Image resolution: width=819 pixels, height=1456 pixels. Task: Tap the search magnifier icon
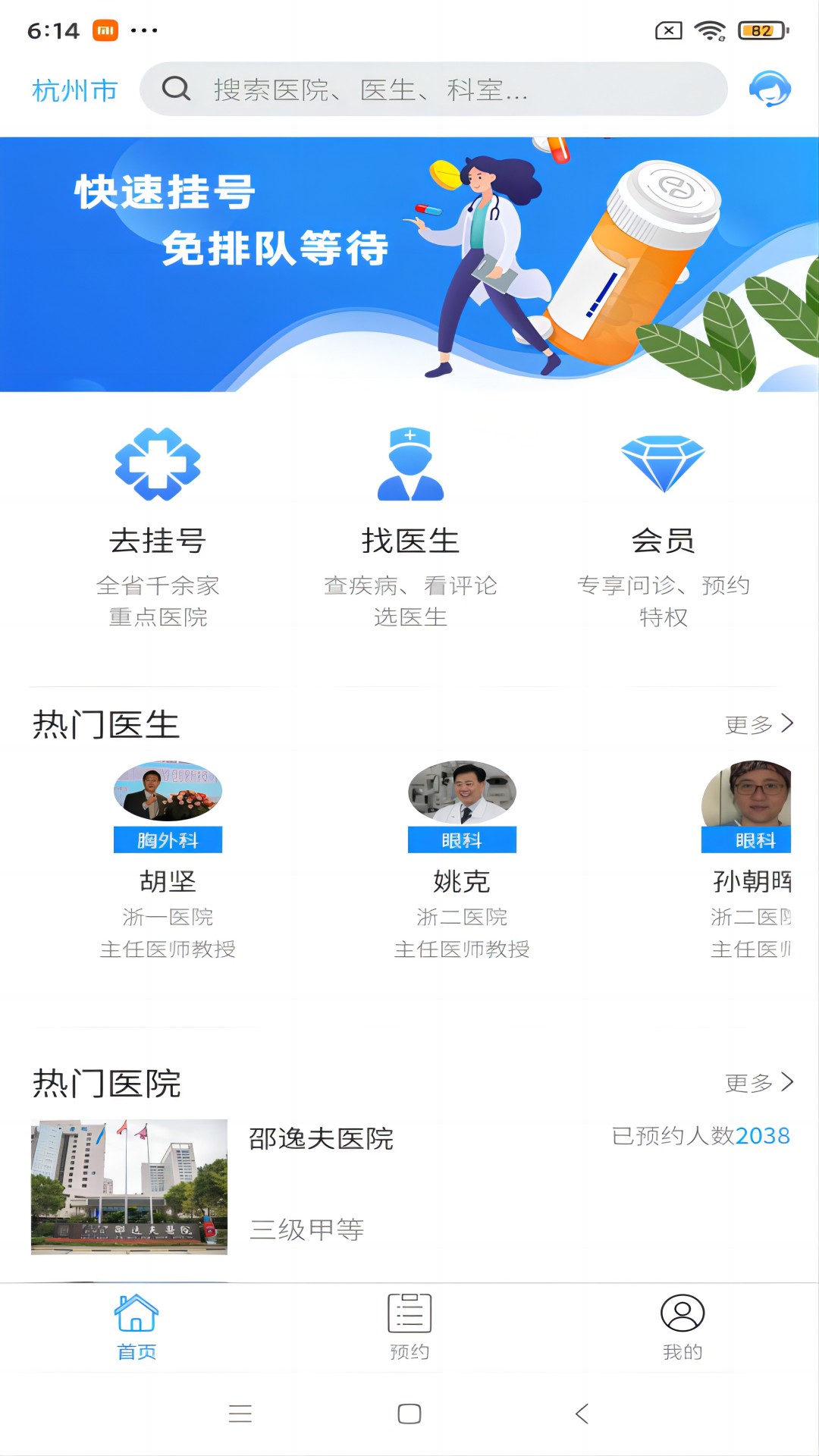(176, 90)
